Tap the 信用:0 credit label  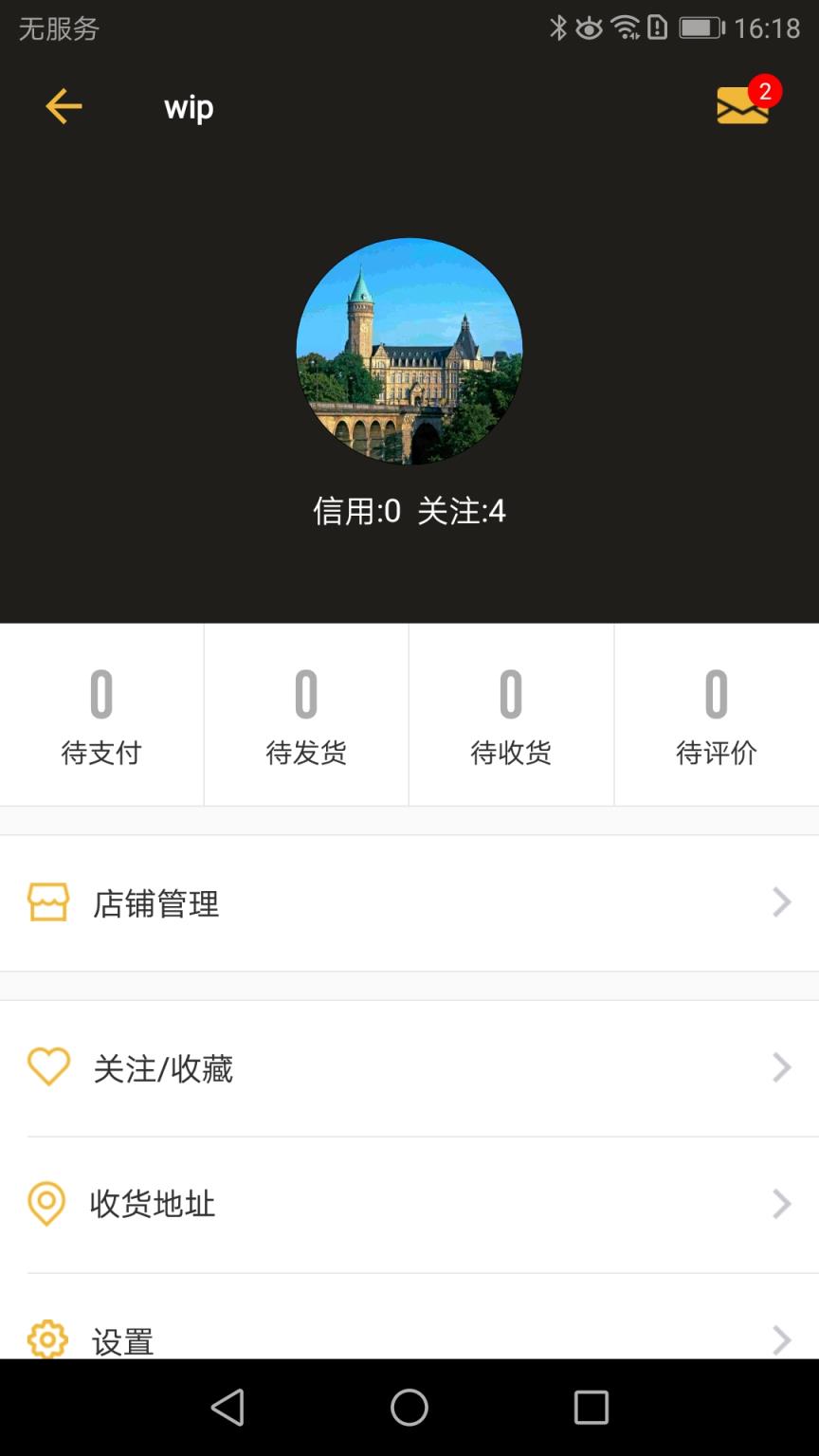point(358,511)
